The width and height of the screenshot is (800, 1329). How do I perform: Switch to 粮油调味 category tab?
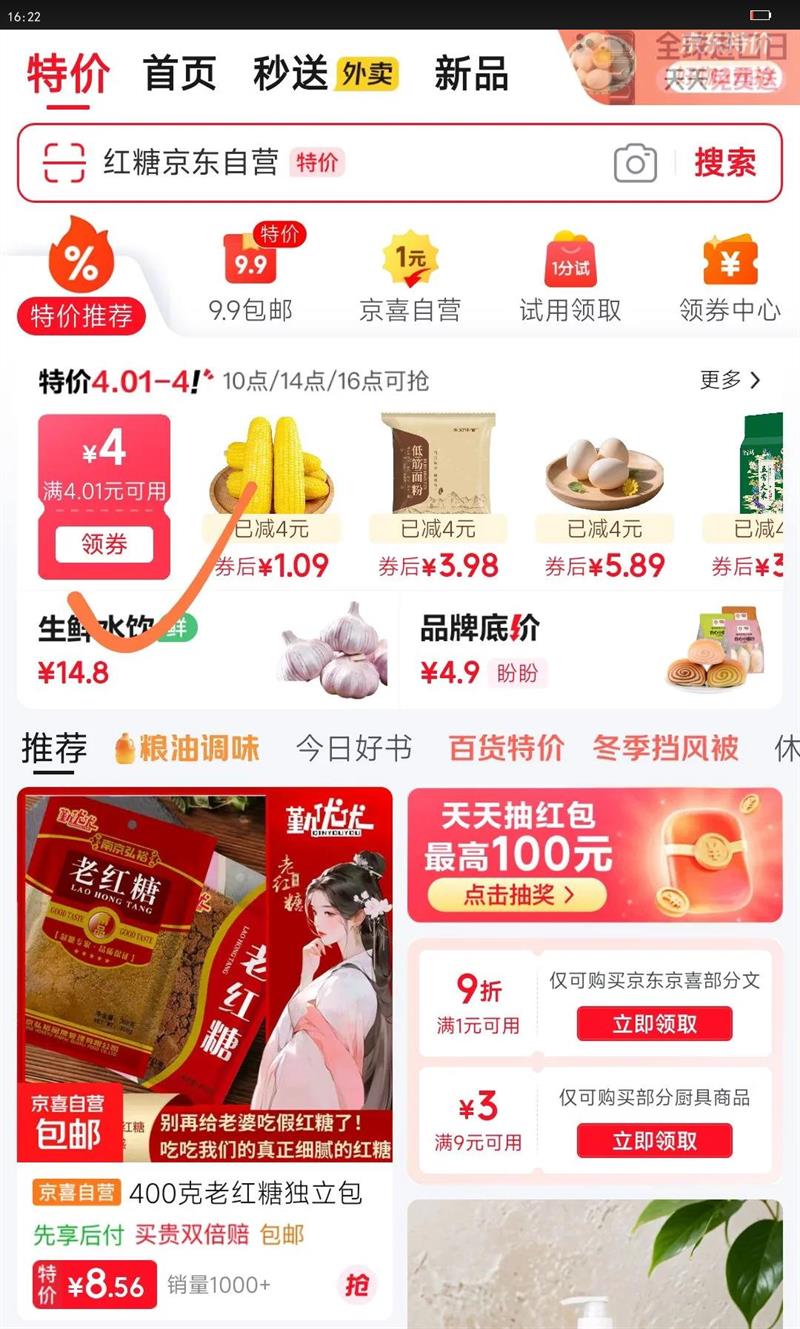point(188,748)
